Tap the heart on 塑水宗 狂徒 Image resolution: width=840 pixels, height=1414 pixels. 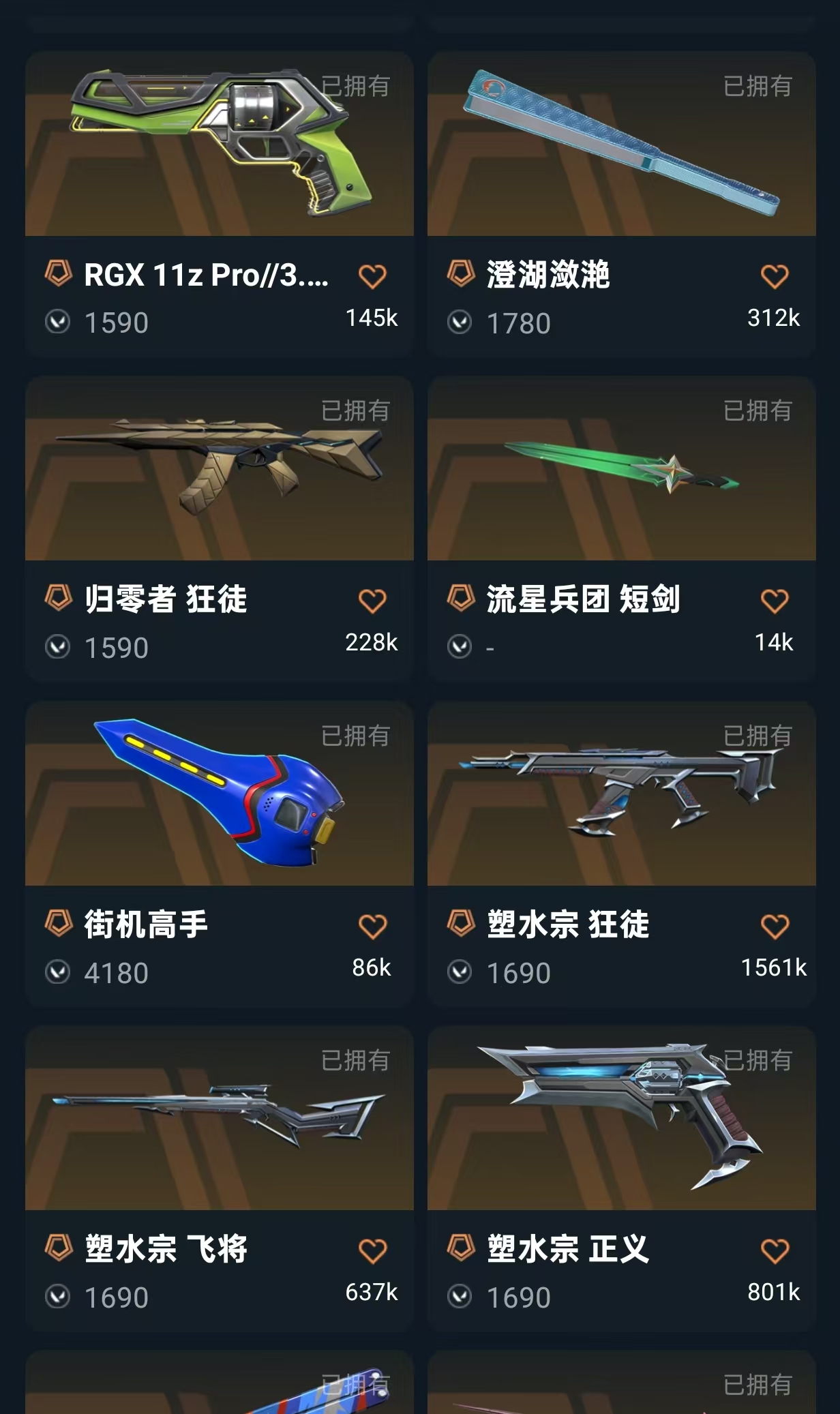(775, 927)
